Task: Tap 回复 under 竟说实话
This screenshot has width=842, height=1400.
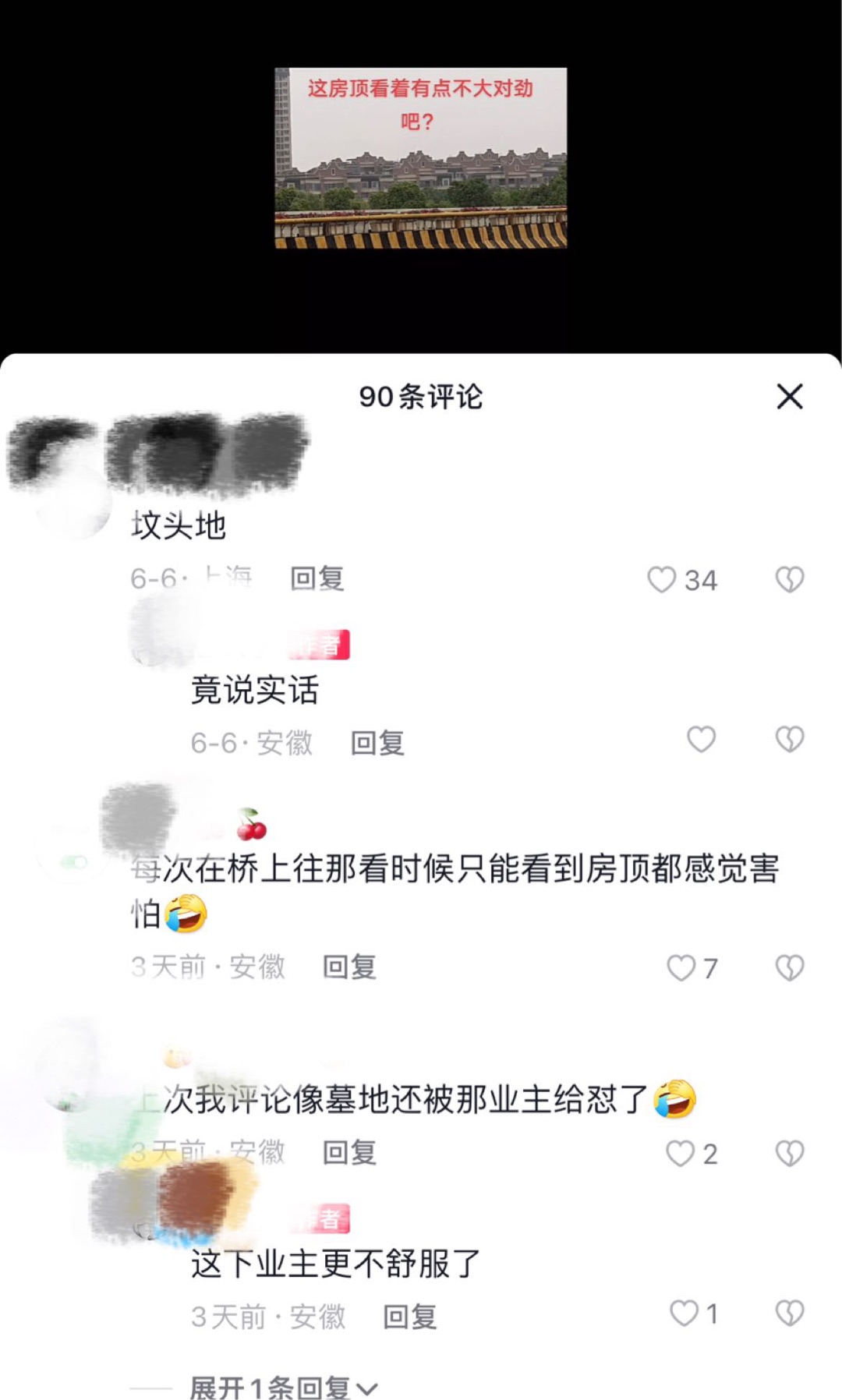Action: tap(377, 743)
